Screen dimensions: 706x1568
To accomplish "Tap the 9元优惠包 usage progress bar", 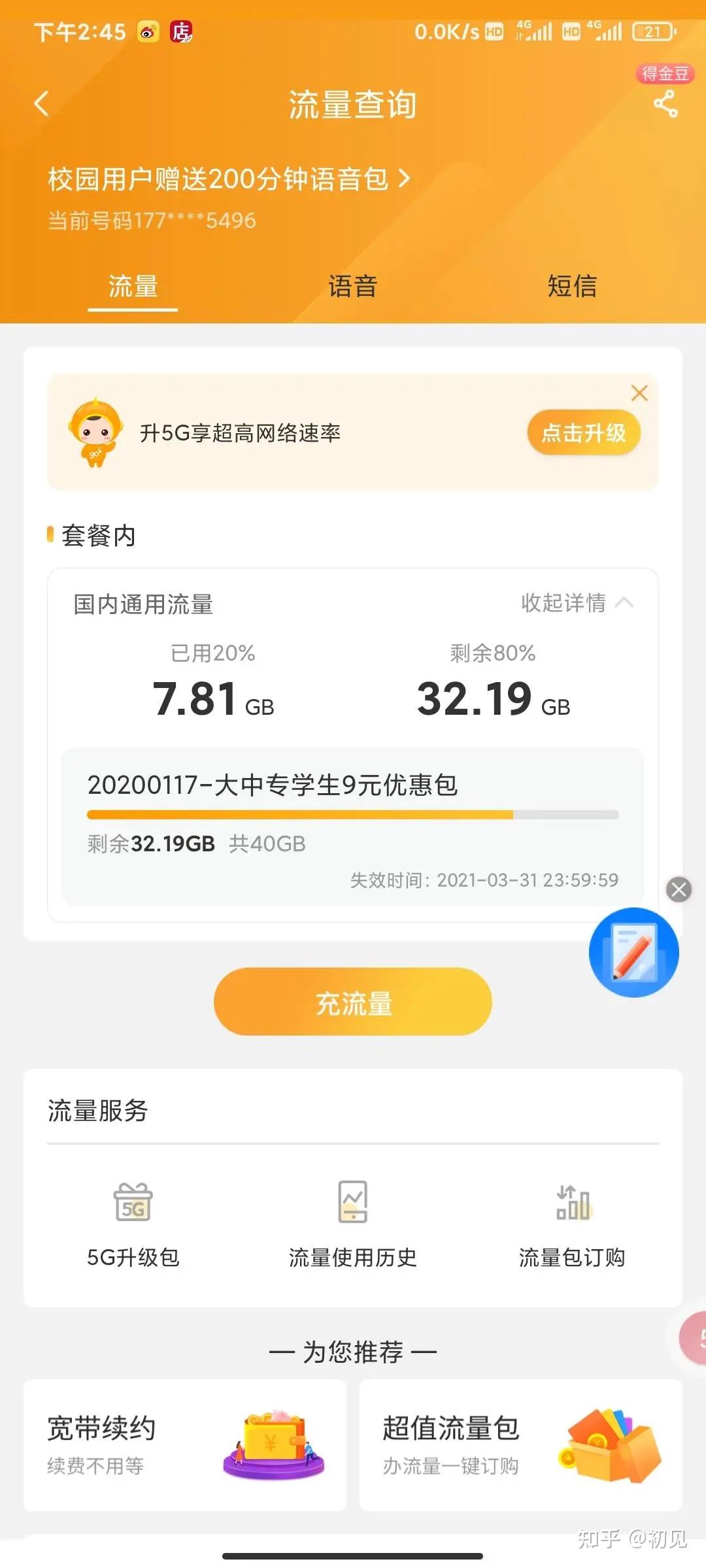I will 352,813.
